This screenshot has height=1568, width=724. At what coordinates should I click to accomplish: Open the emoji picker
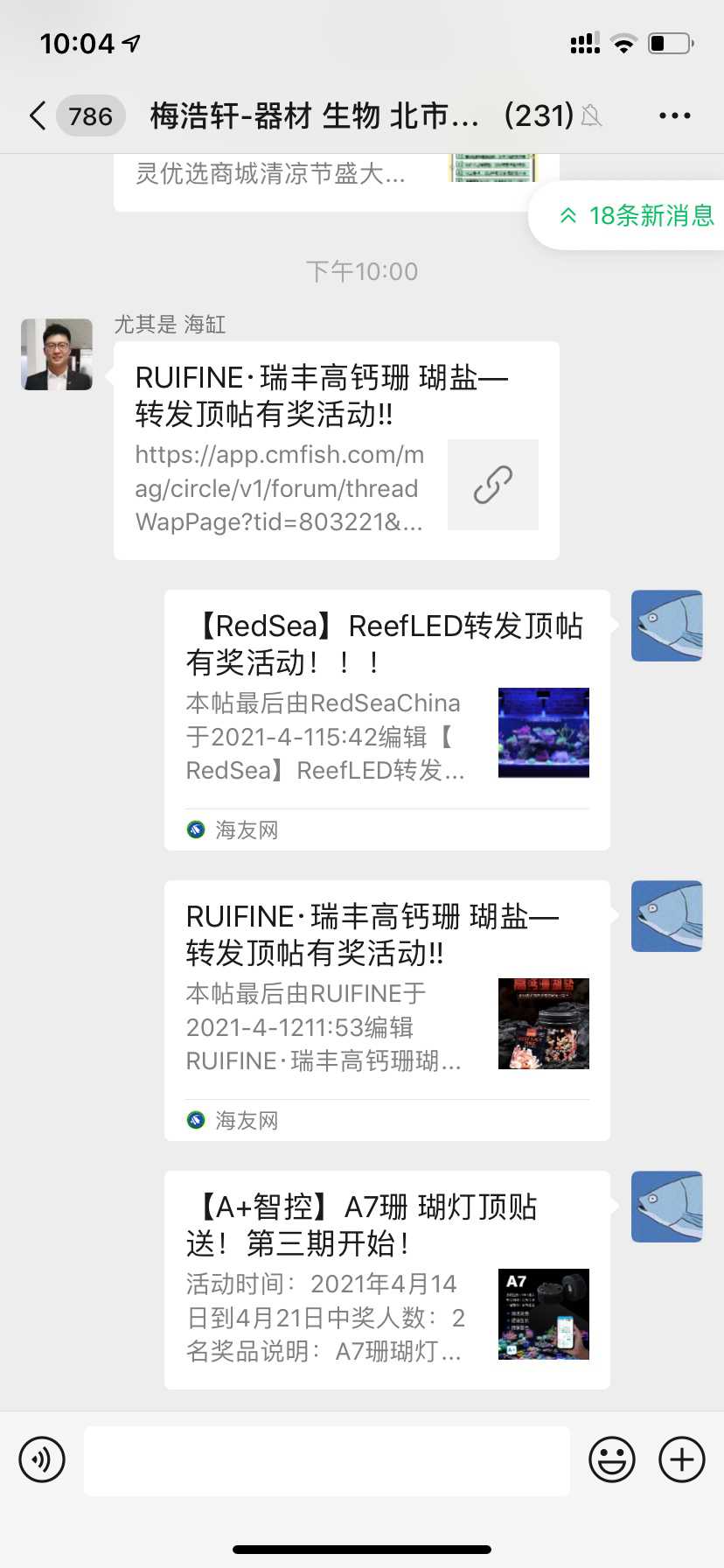[x=612, y=1459]
